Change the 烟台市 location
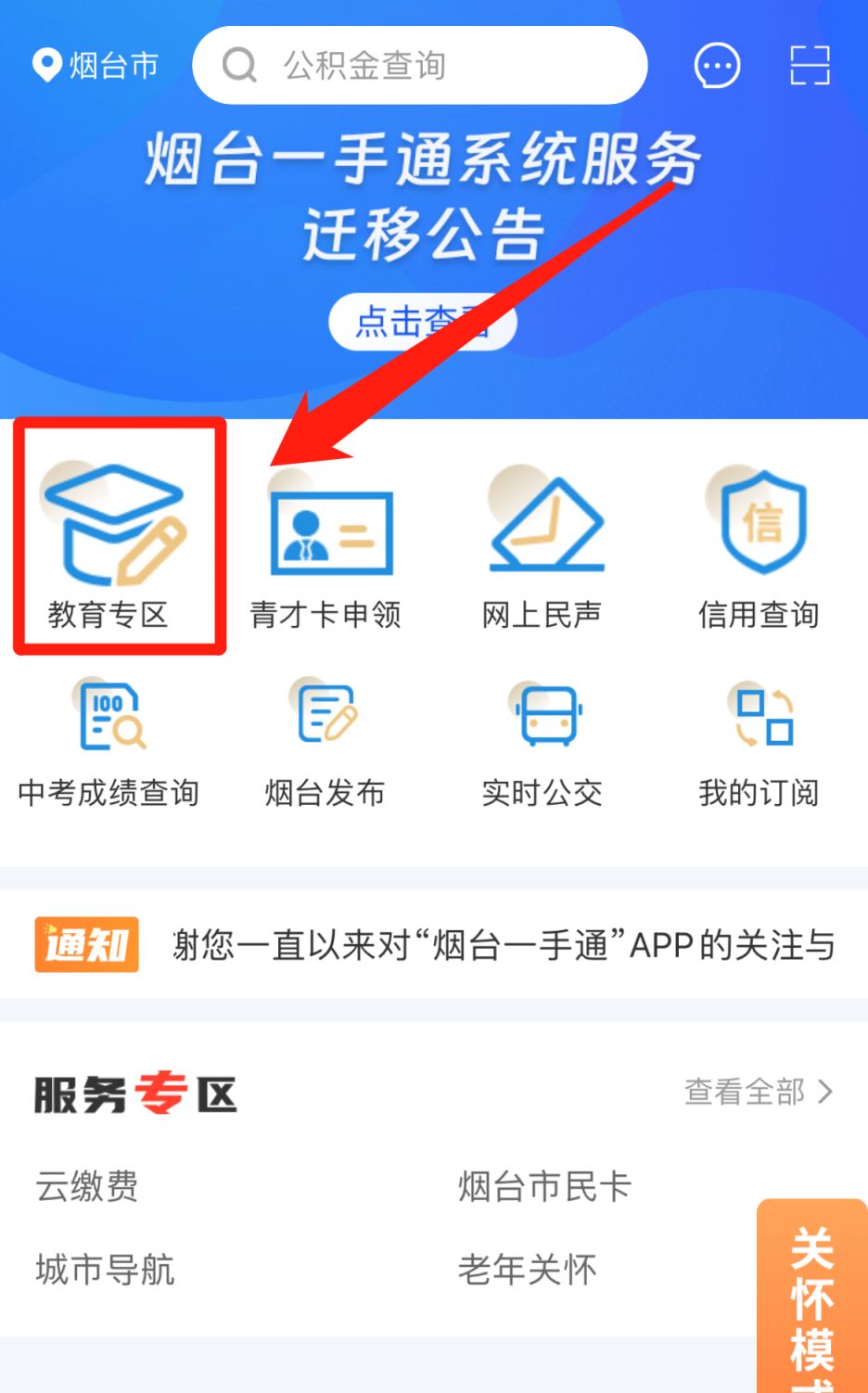Image resolution: width=868 pixels, height=1393 pixels. [x=96, y=66]
